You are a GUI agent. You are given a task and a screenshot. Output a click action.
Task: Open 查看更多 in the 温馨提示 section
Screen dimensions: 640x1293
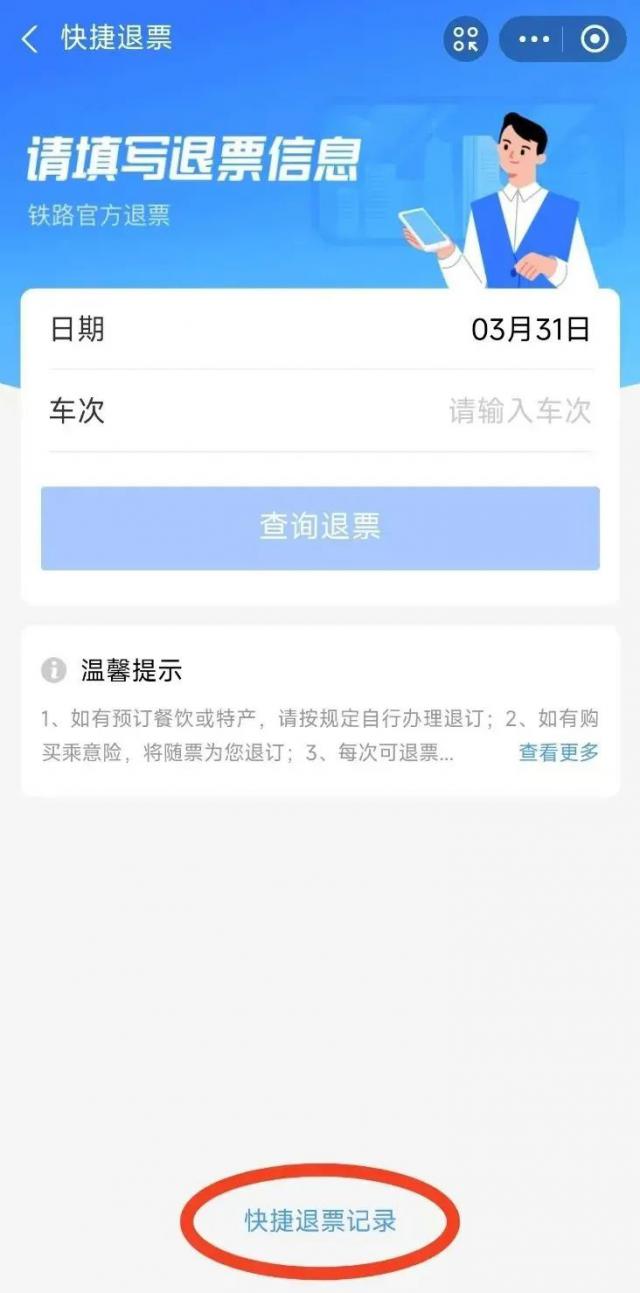coord(558,752)
